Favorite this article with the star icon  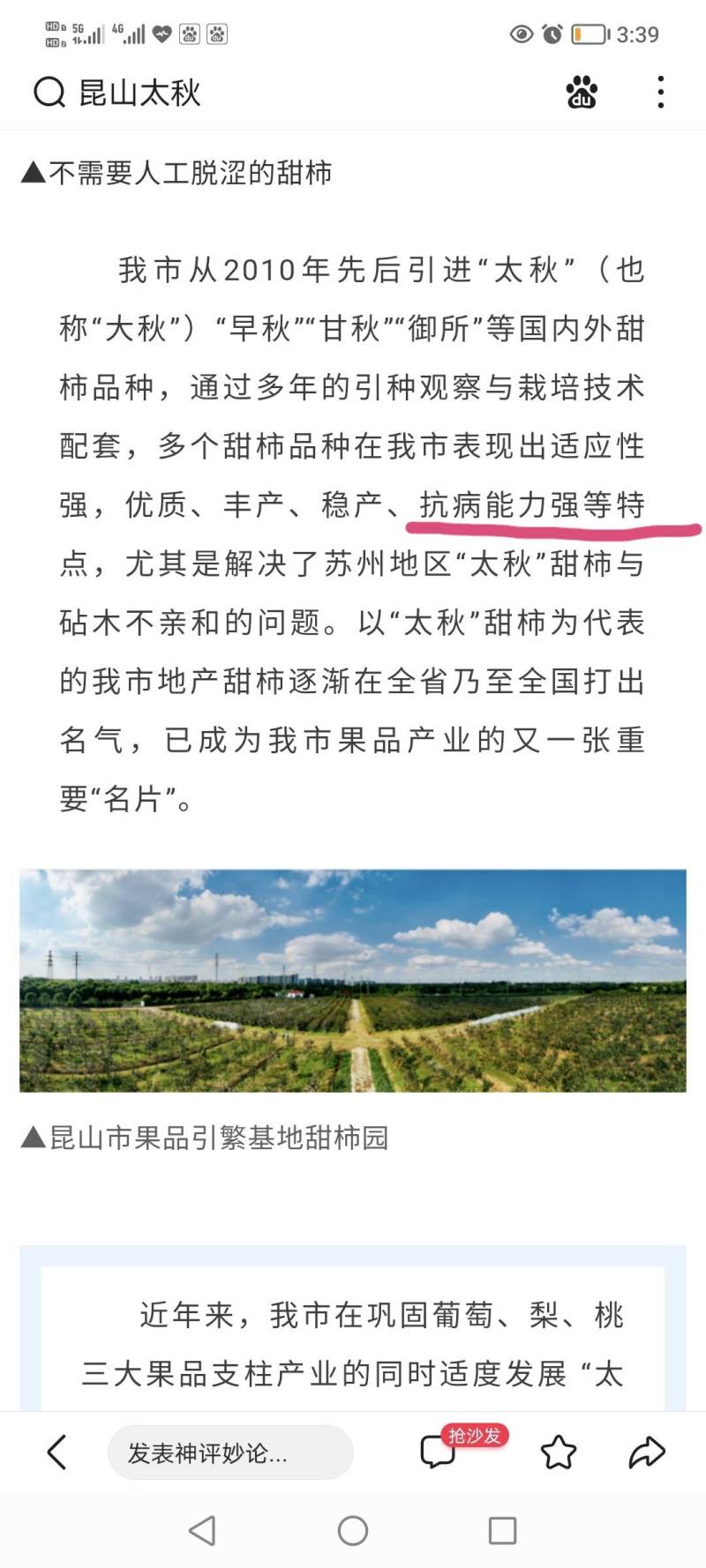click(x=558, y=1452)
